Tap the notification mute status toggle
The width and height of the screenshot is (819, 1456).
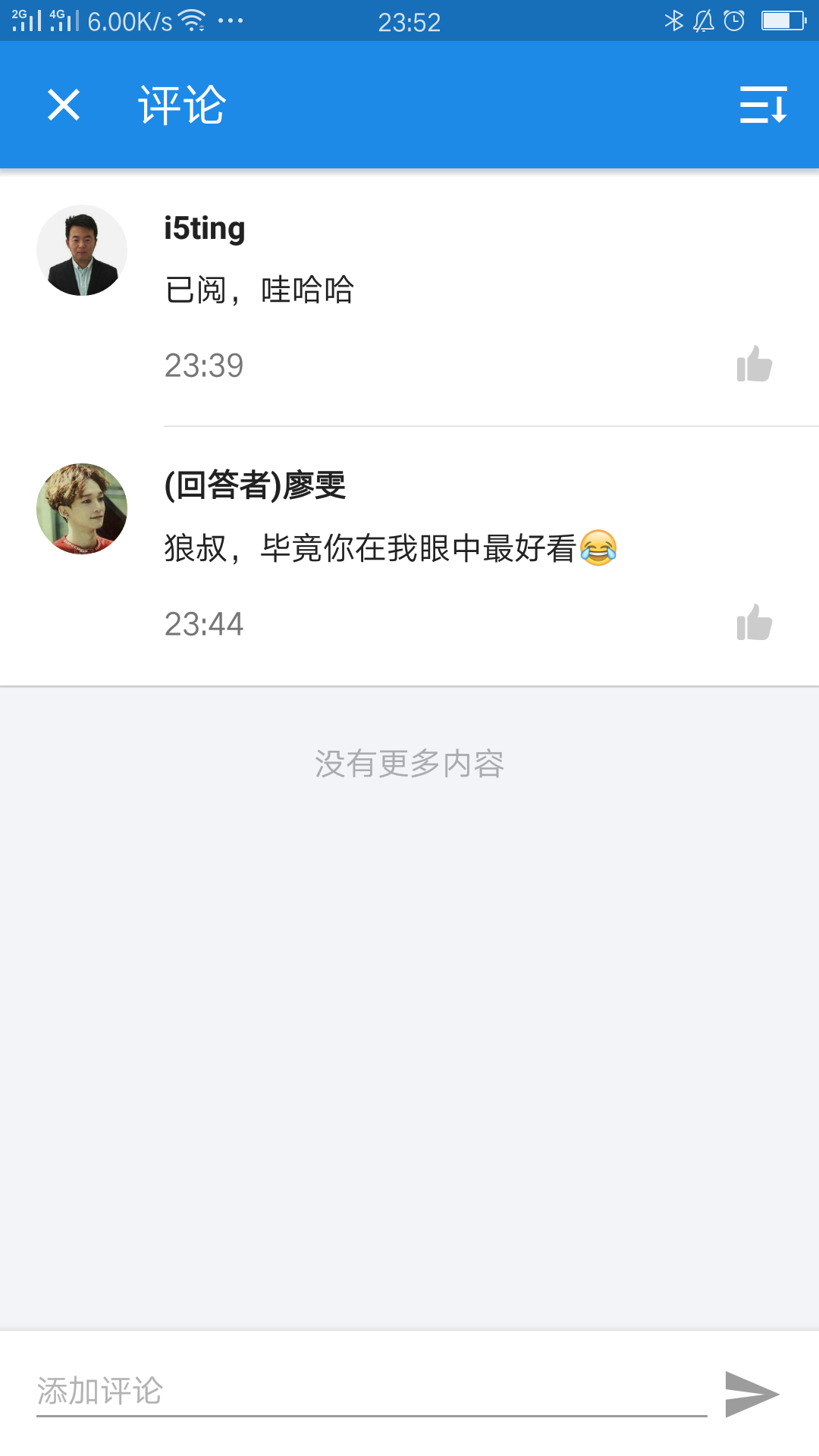pyautogui.click(x=701, y=20)
